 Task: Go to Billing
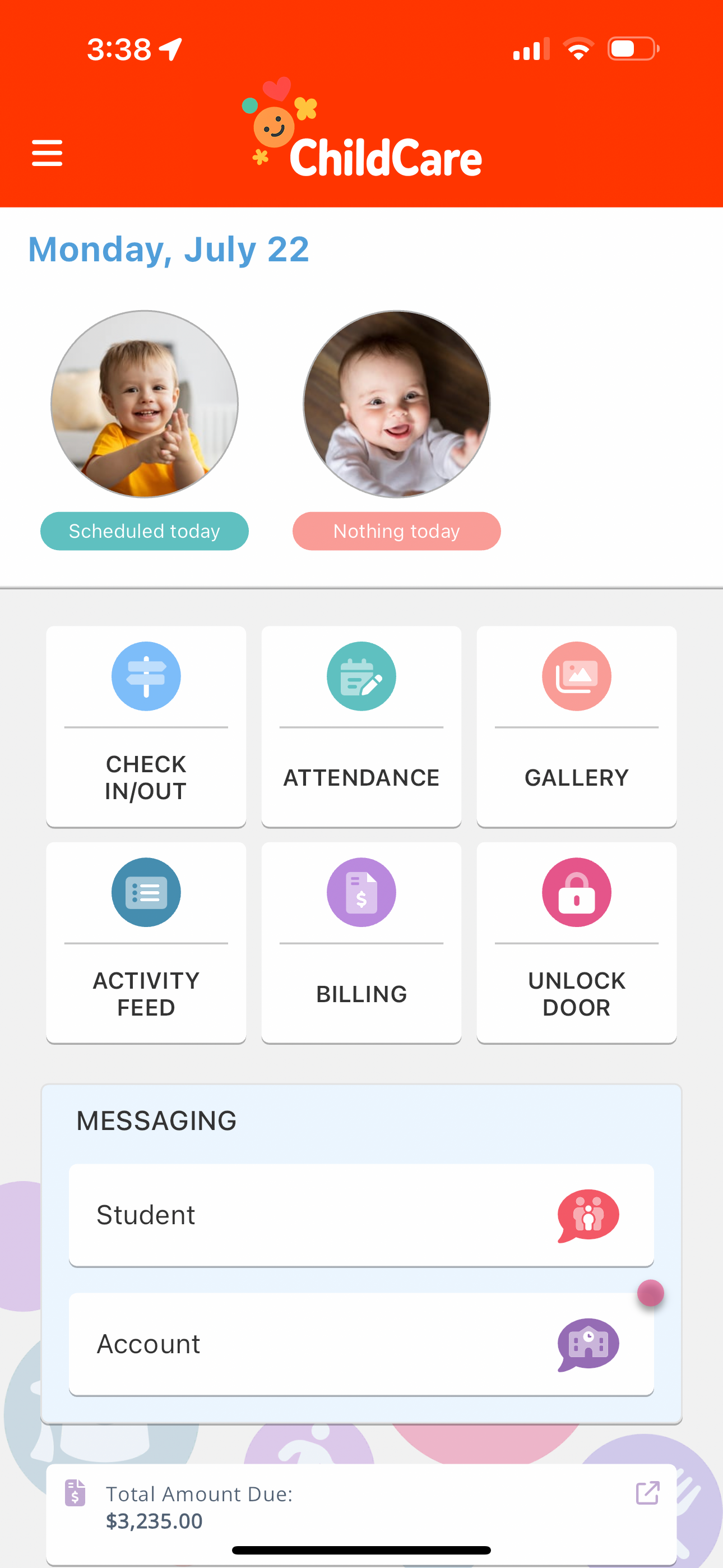(x=361, y=942)
